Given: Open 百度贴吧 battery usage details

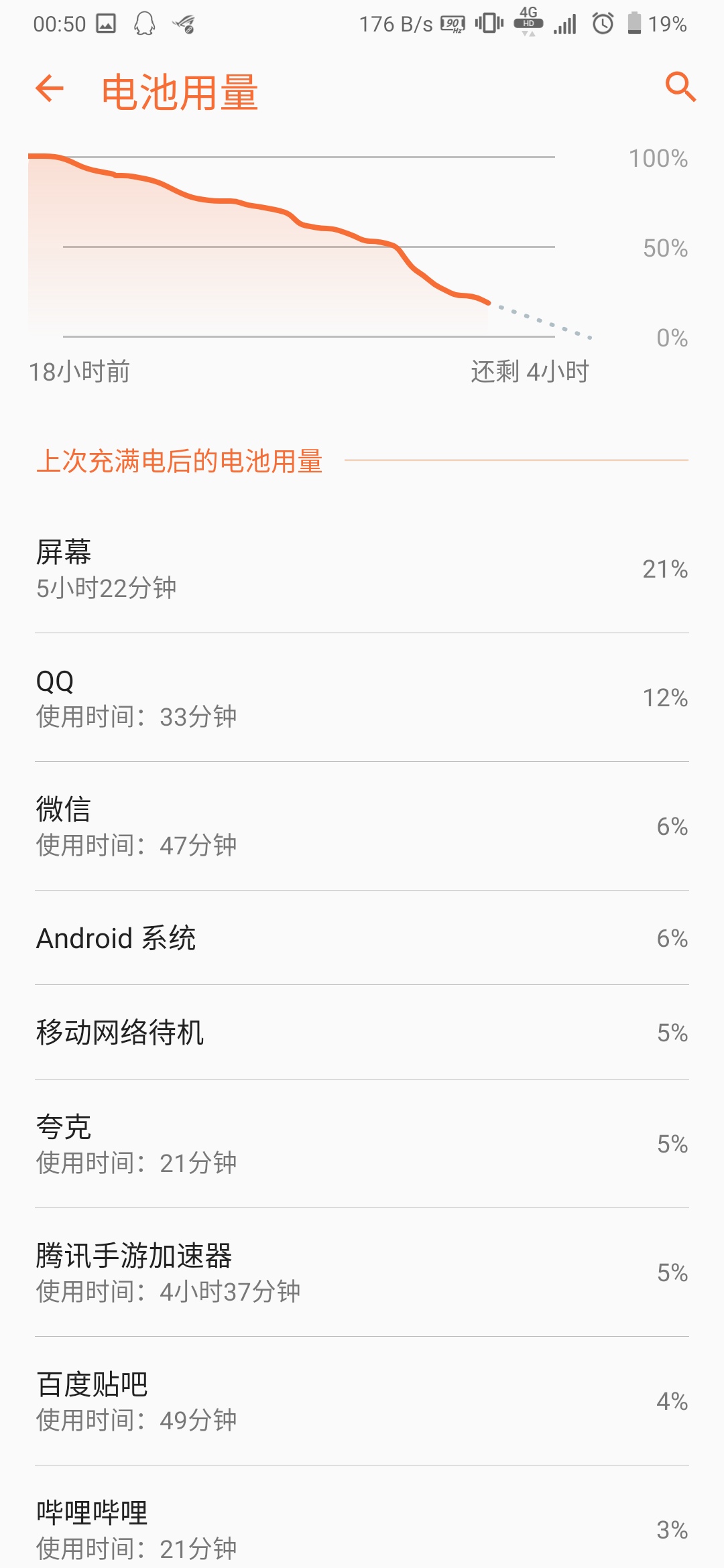Looking at the screenshot, I should click(x=362, y=1401).
